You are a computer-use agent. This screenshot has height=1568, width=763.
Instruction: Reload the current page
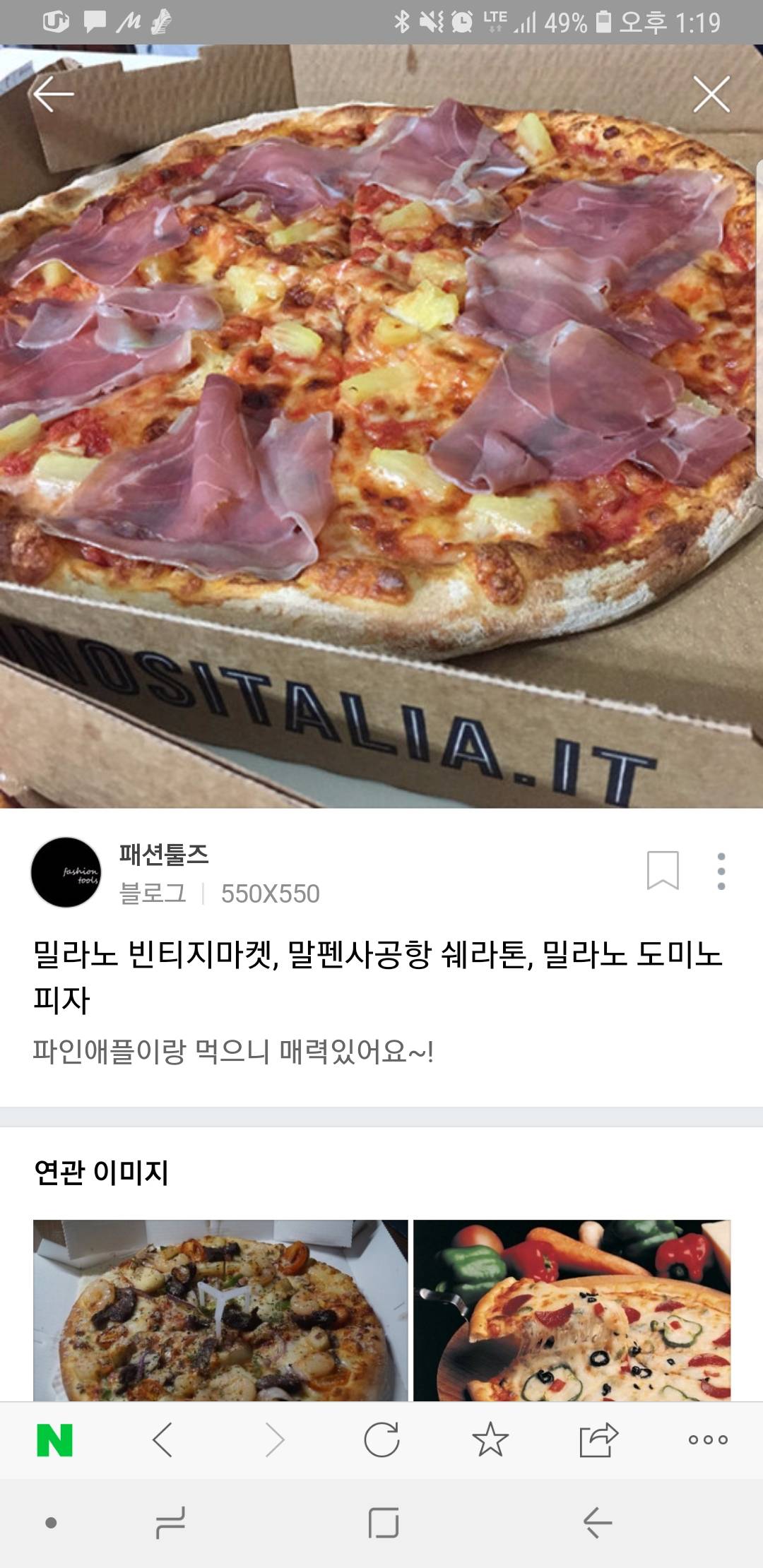[x=381, y=1440]
